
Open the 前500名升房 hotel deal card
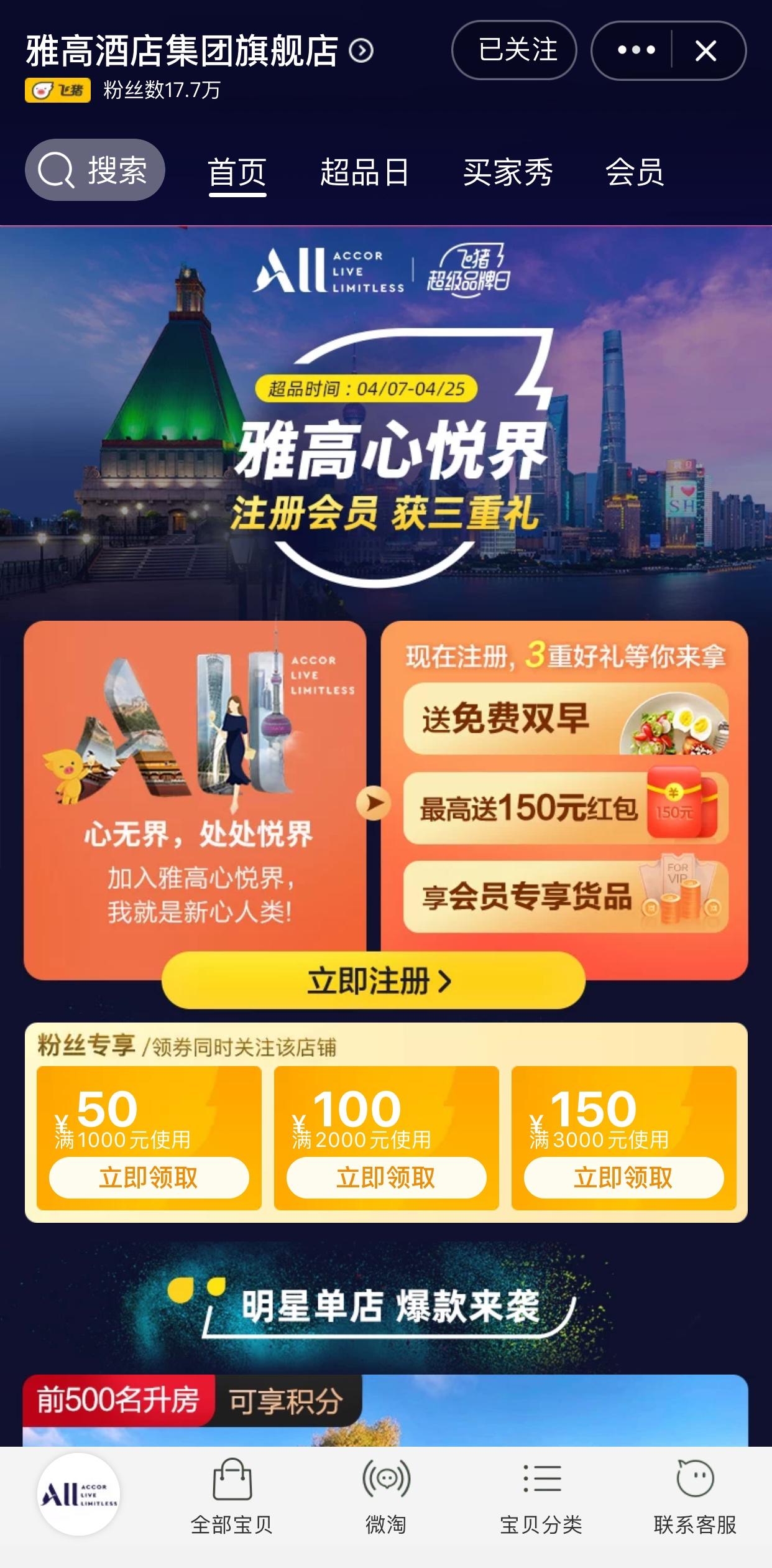tap(385, 1410)
